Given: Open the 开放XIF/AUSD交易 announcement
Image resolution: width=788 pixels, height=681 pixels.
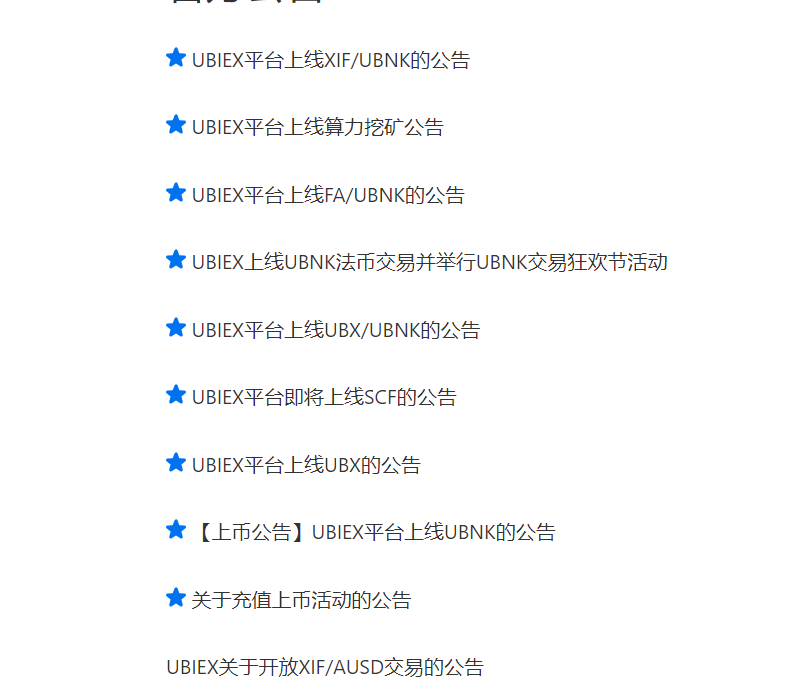Looking at the screenshot, I should click(x=324, y=667).
